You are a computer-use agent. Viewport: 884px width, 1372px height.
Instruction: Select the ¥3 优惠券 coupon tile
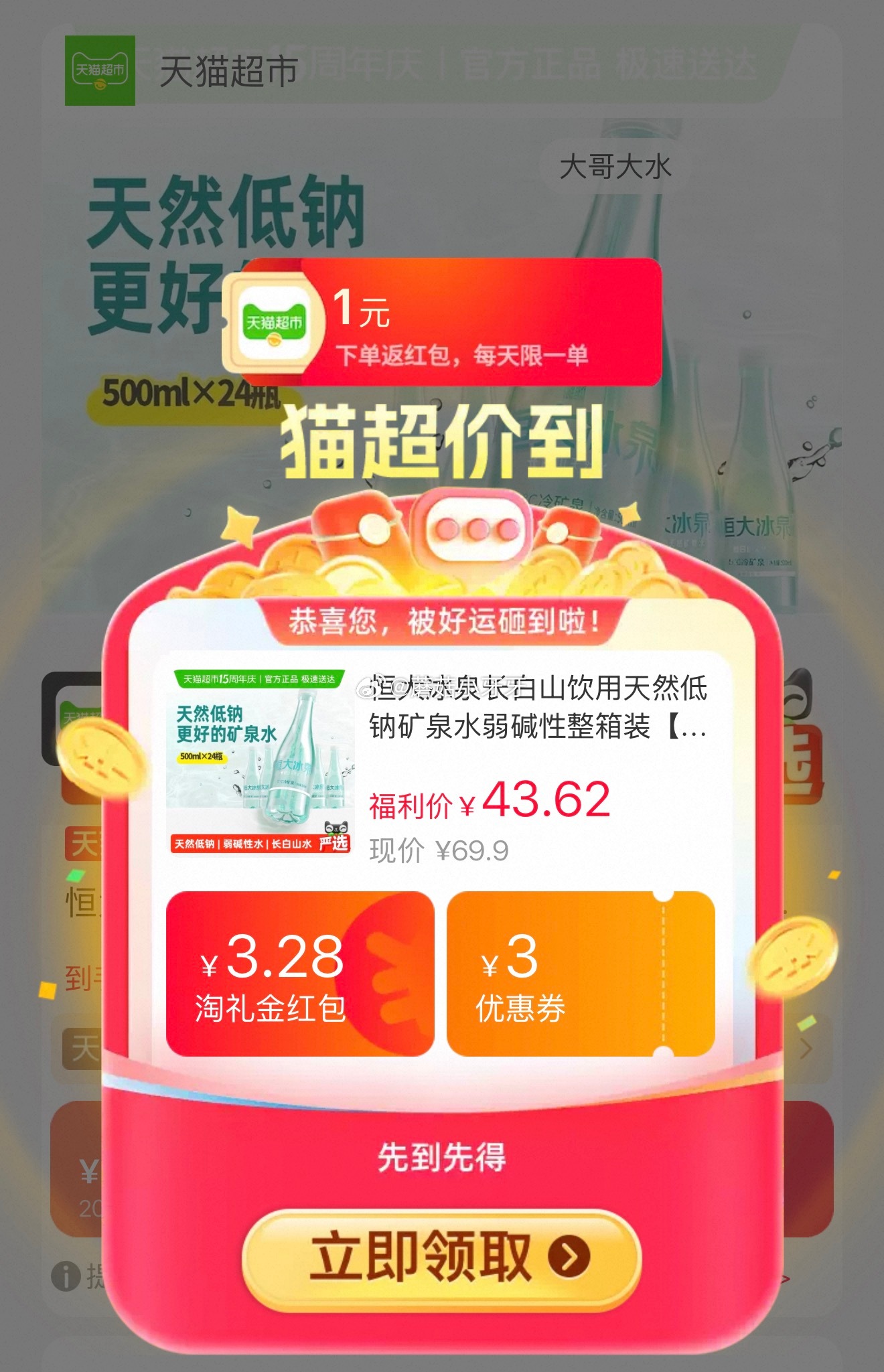[580, 974]
